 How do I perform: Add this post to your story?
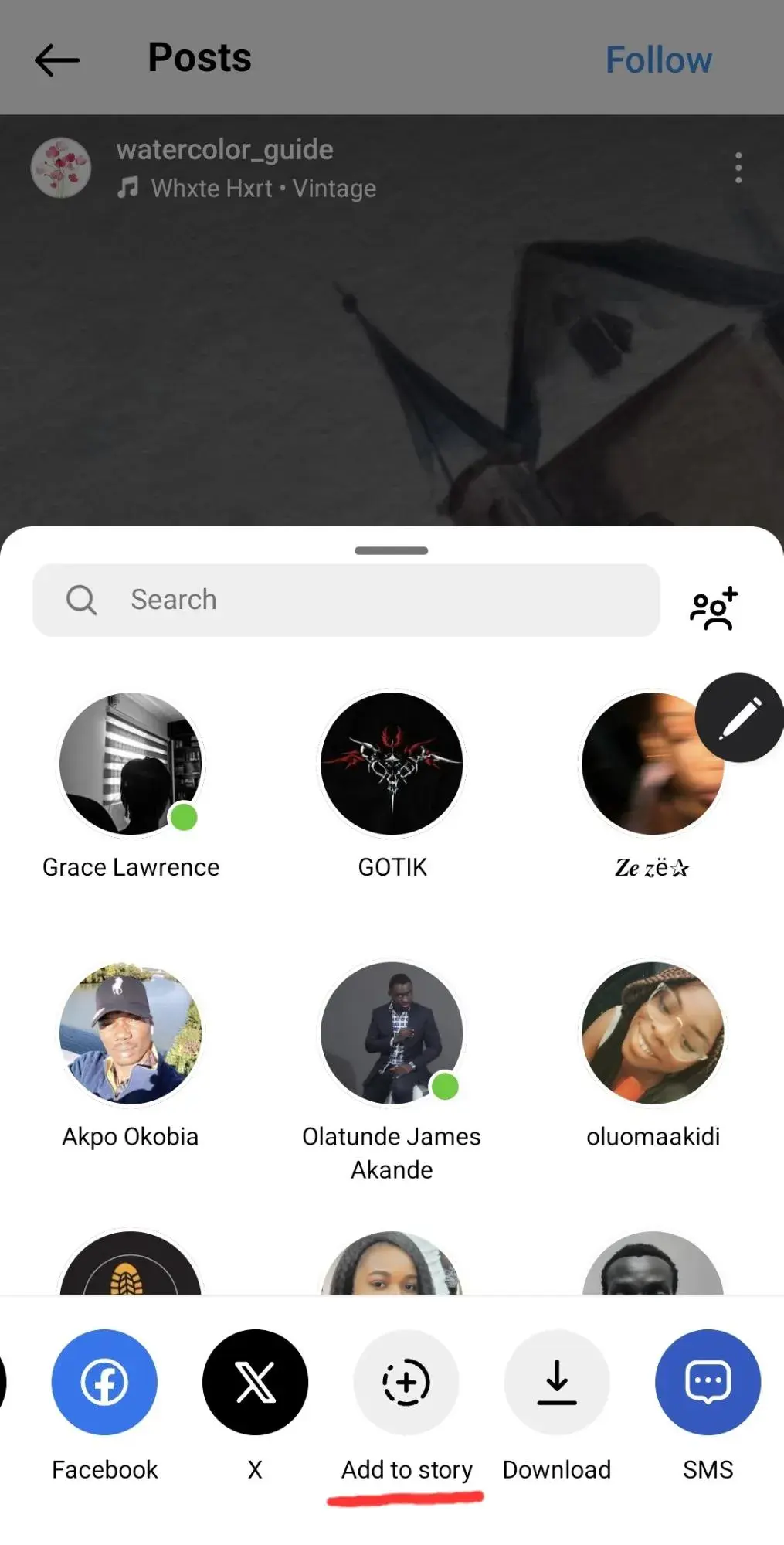tap(406, 1382)
